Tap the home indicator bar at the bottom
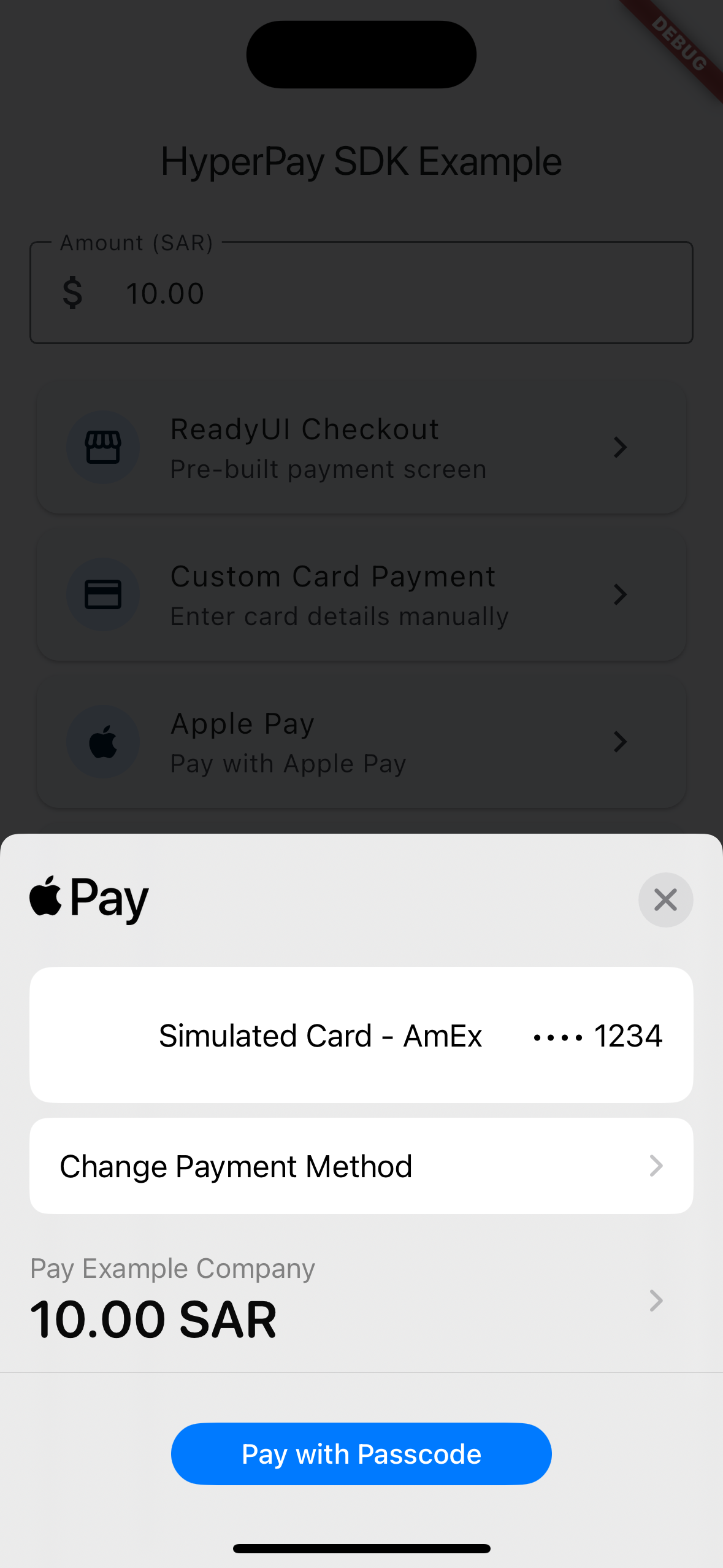The height and width of the screenshot is (1568, 723). pos(361,1548)
